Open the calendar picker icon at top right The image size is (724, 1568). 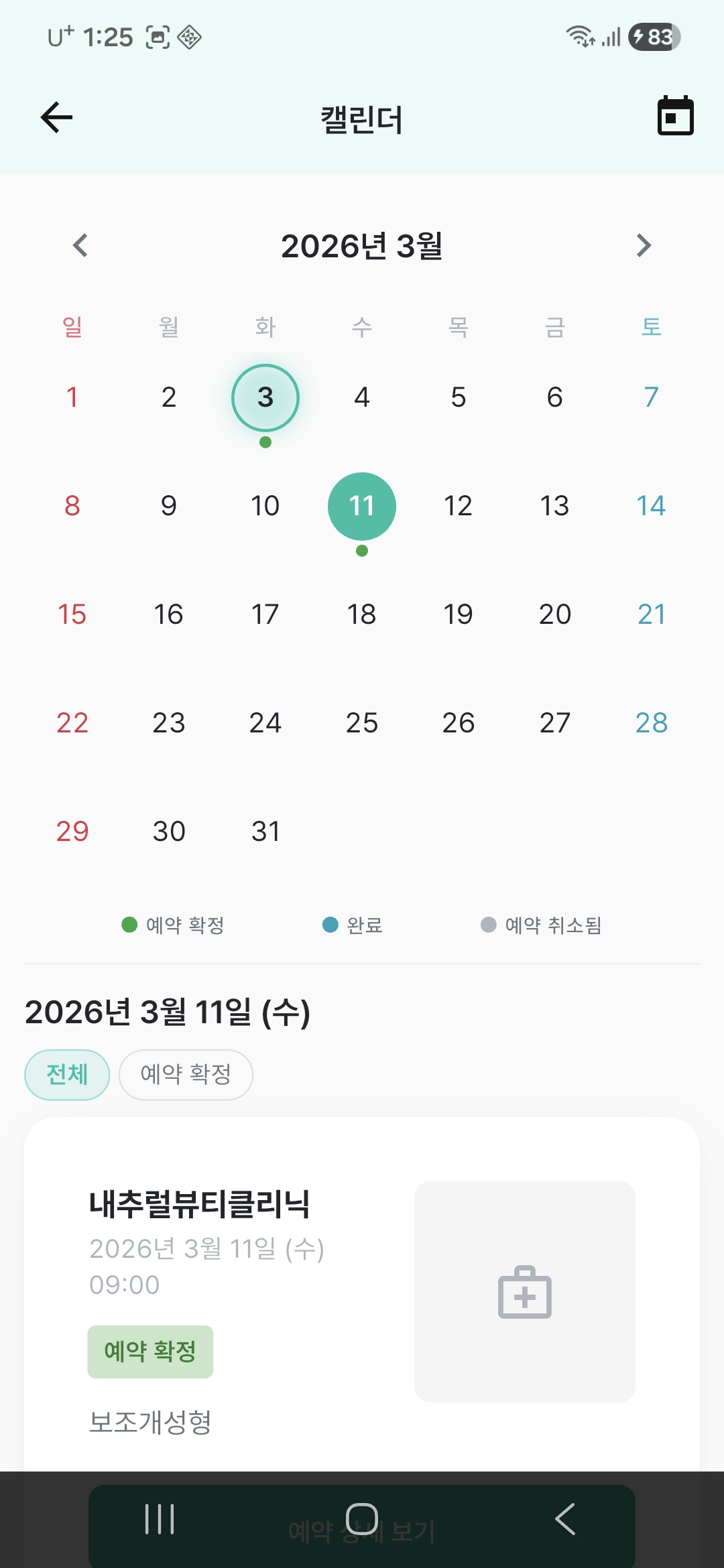(675, 115)
